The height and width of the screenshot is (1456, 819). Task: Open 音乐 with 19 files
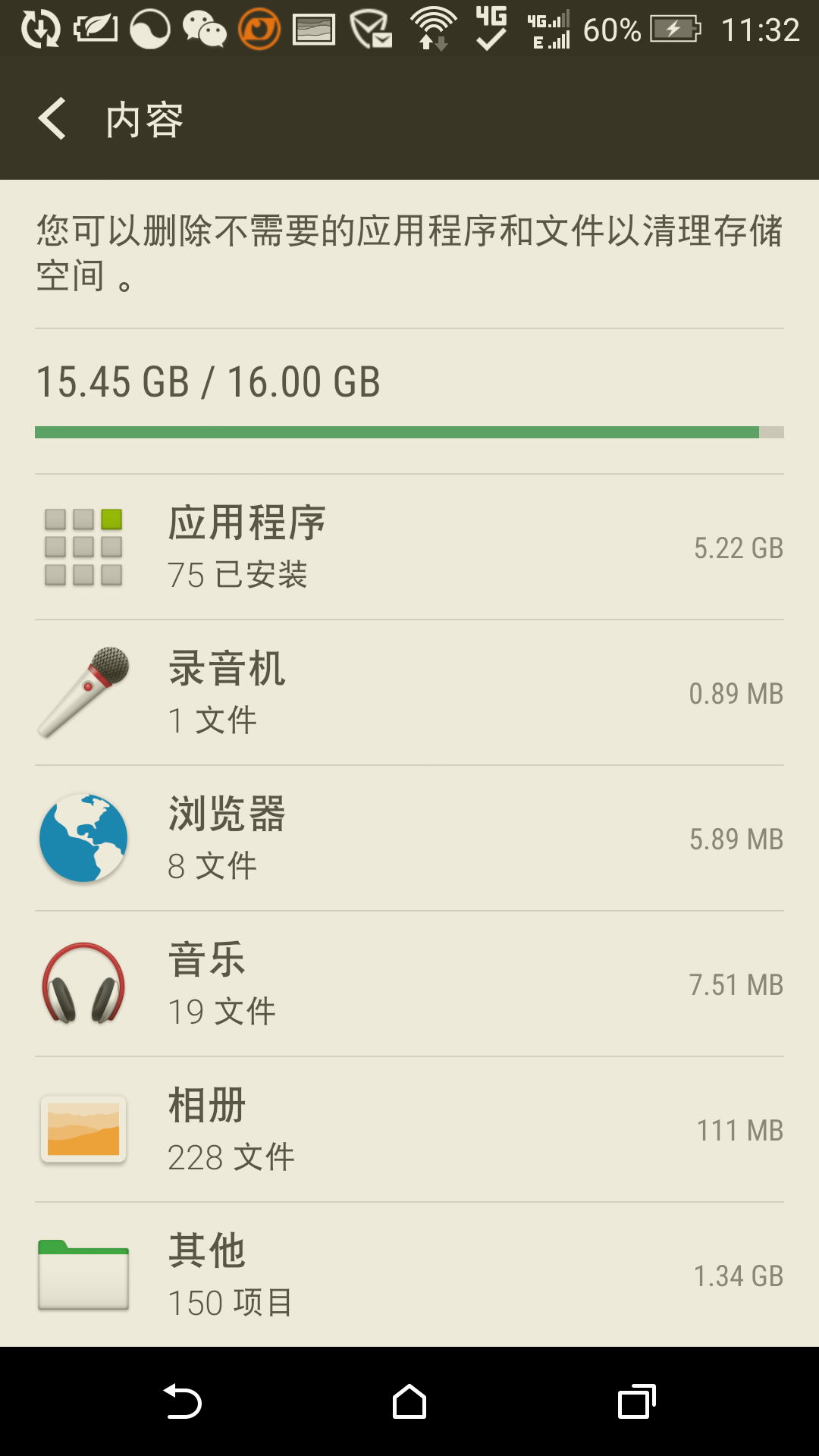[x=409, y=984]
